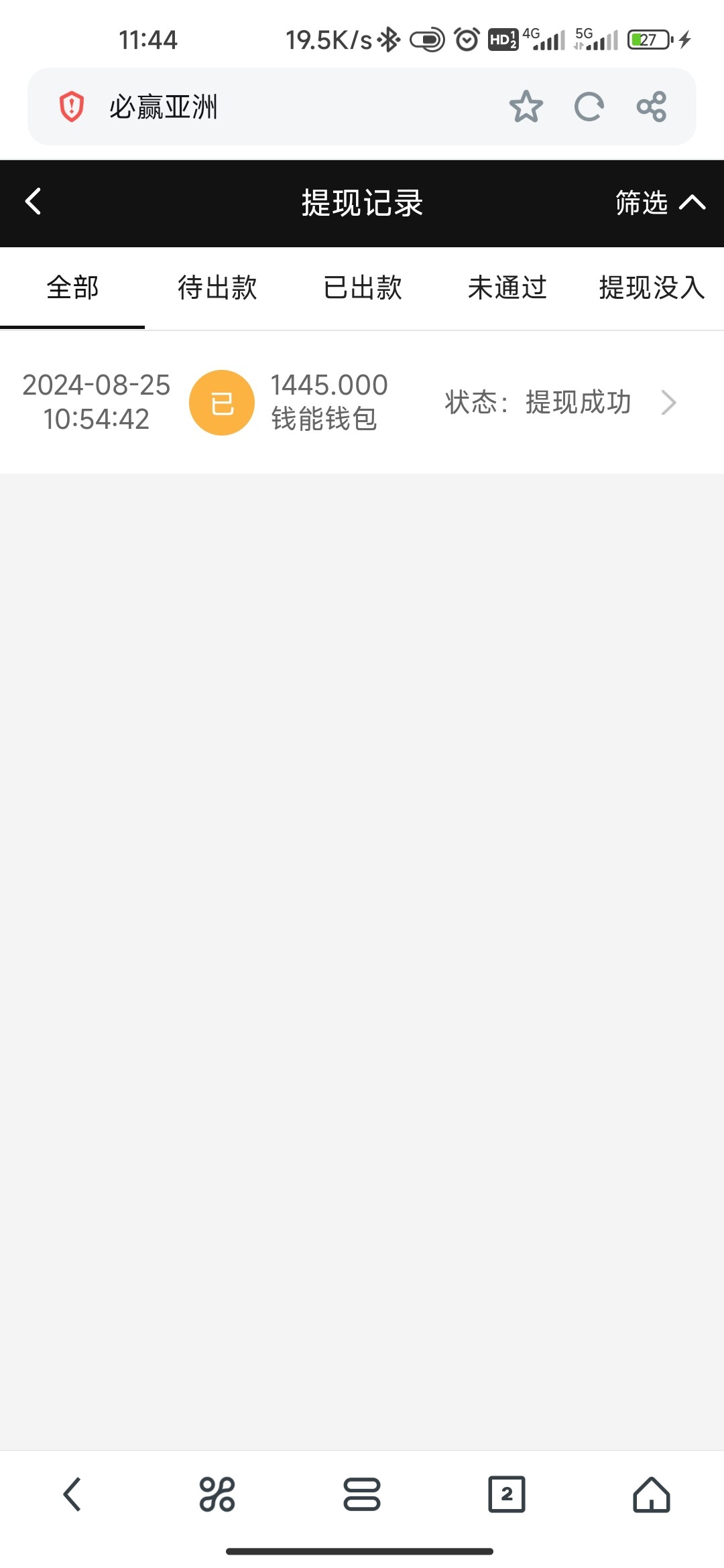The height and width of the screenshot is (1568, 724).
Task: Go back with browser back arrow icon
Action: (72, 1495)
